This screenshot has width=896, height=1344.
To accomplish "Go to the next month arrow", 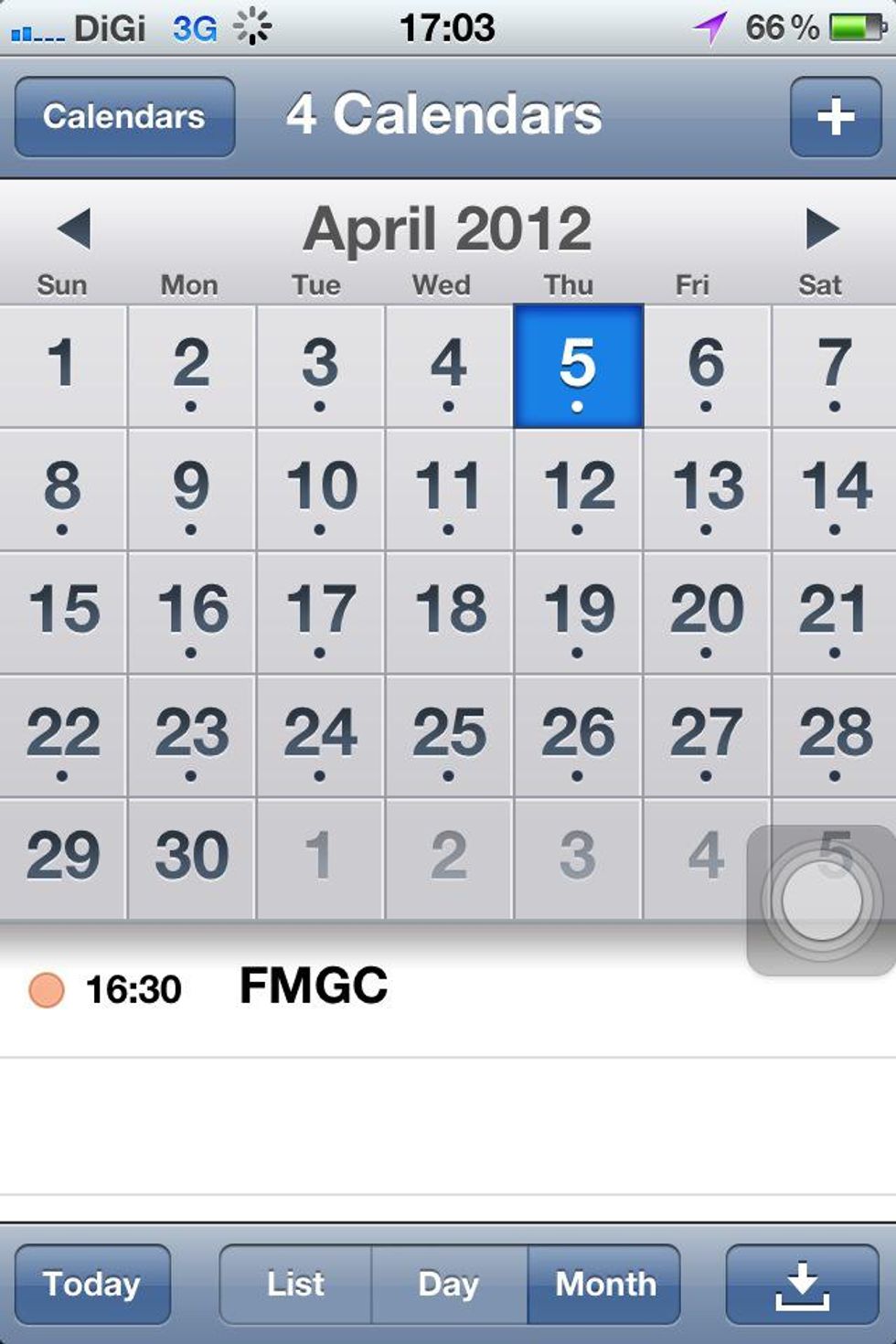I will 821,229.
